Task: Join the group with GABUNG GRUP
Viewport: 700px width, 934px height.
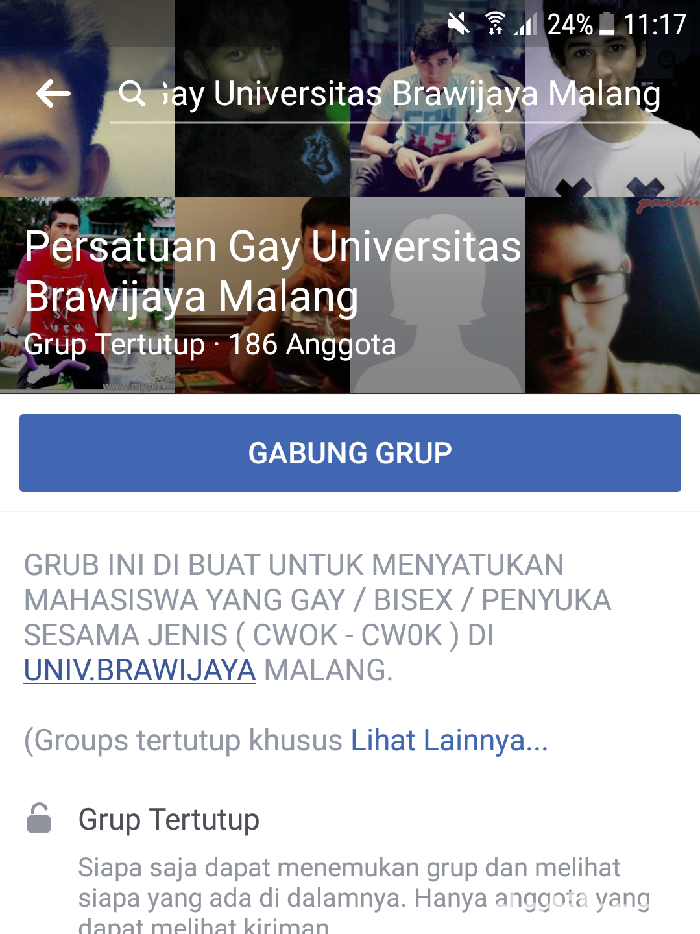Action: click(350, 453)
